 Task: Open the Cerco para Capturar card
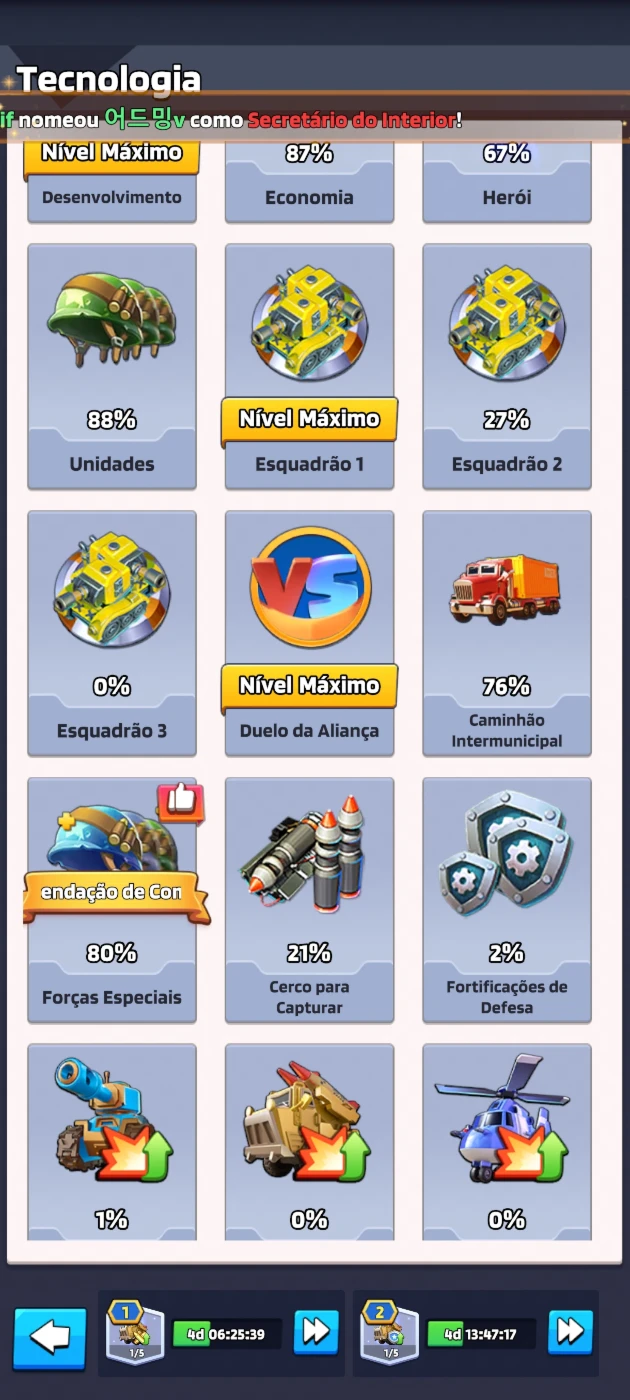point(309,901)
